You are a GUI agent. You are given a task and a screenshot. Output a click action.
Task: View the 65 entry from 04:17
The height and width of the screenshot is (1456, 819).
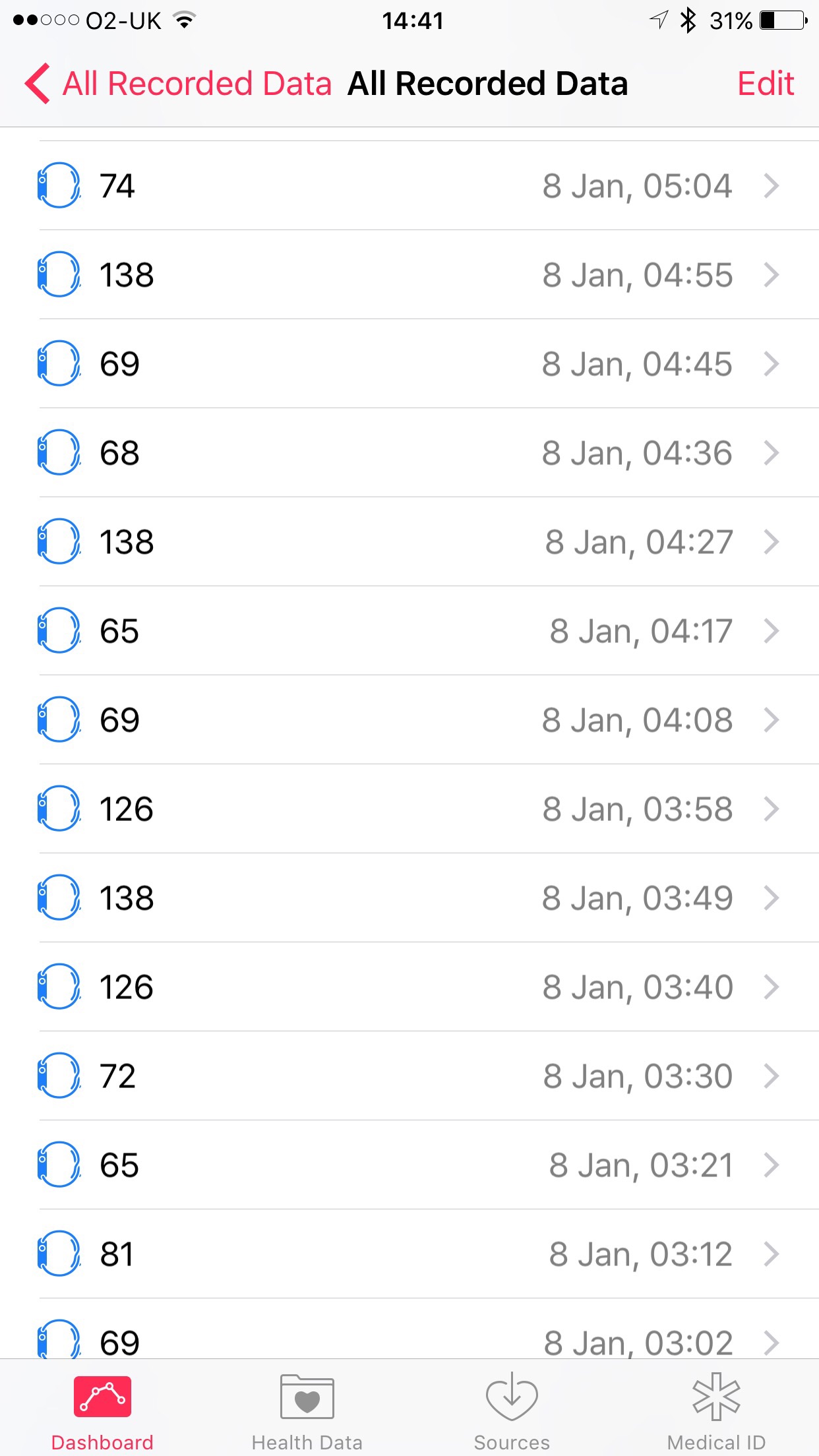click(x=409, y=630)
